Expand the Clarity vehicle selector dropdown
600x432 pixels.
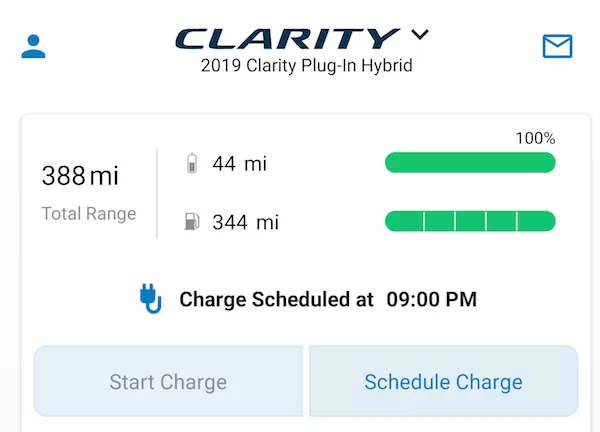coord(420,35)
